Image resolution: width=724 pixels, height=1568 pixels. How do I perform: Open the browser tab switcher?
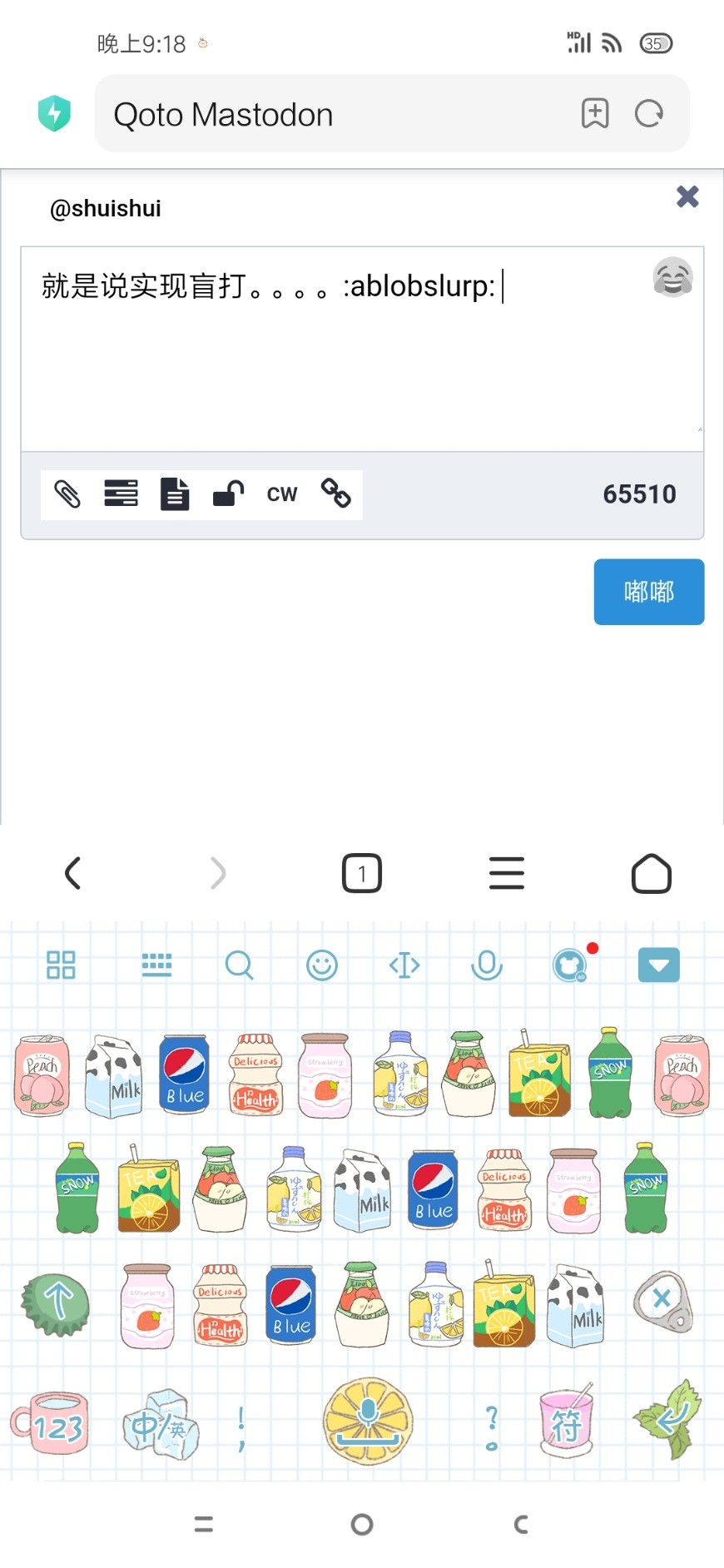tap(362, 874)
